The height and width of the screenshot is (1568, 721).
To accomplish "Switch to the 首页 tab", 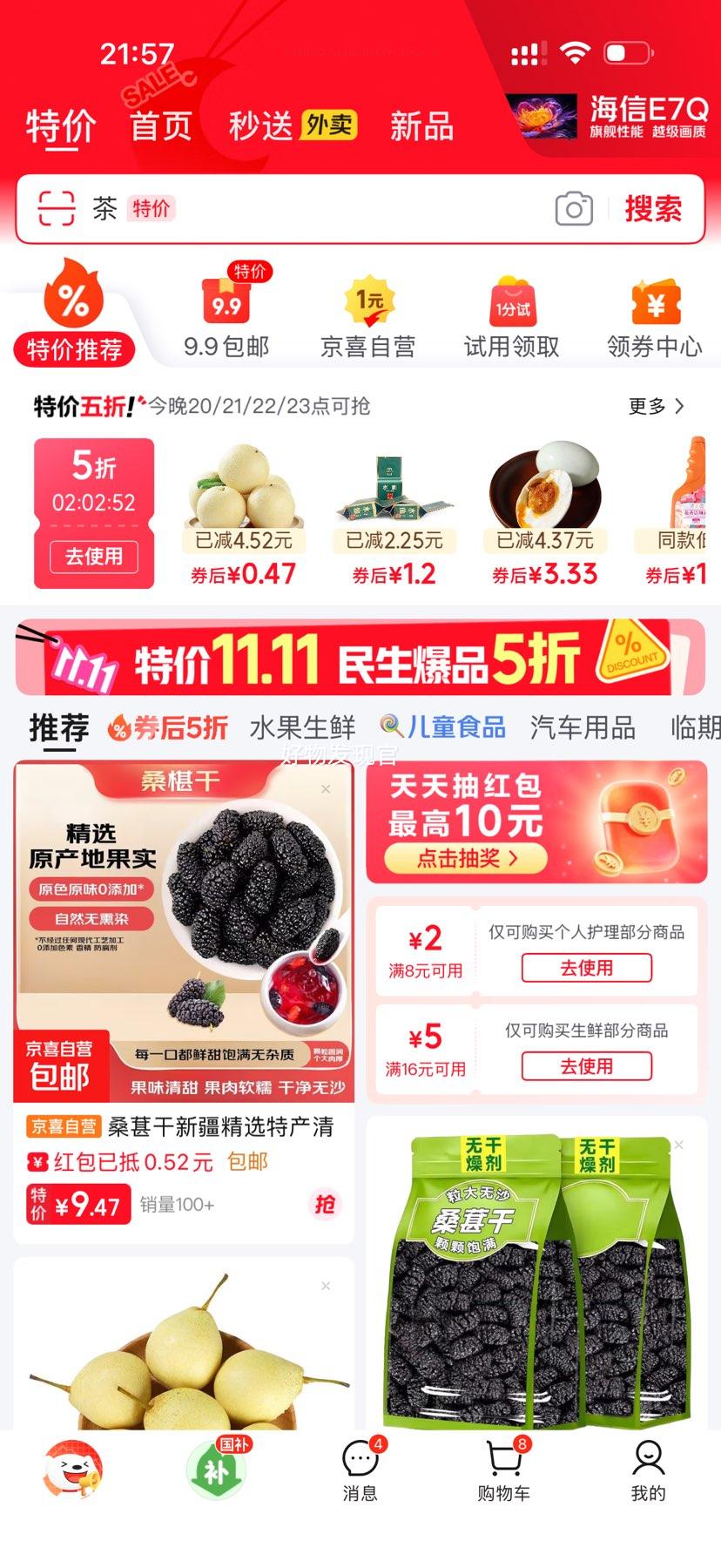I will pos(161,127).
